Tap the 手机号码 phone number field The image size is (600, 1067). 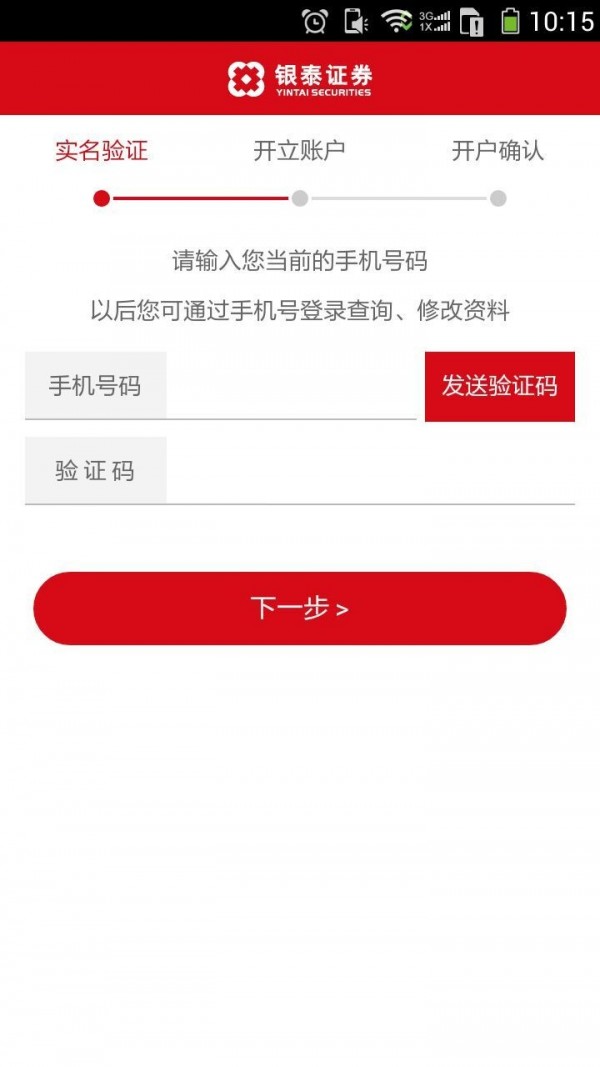coord(291,385)
